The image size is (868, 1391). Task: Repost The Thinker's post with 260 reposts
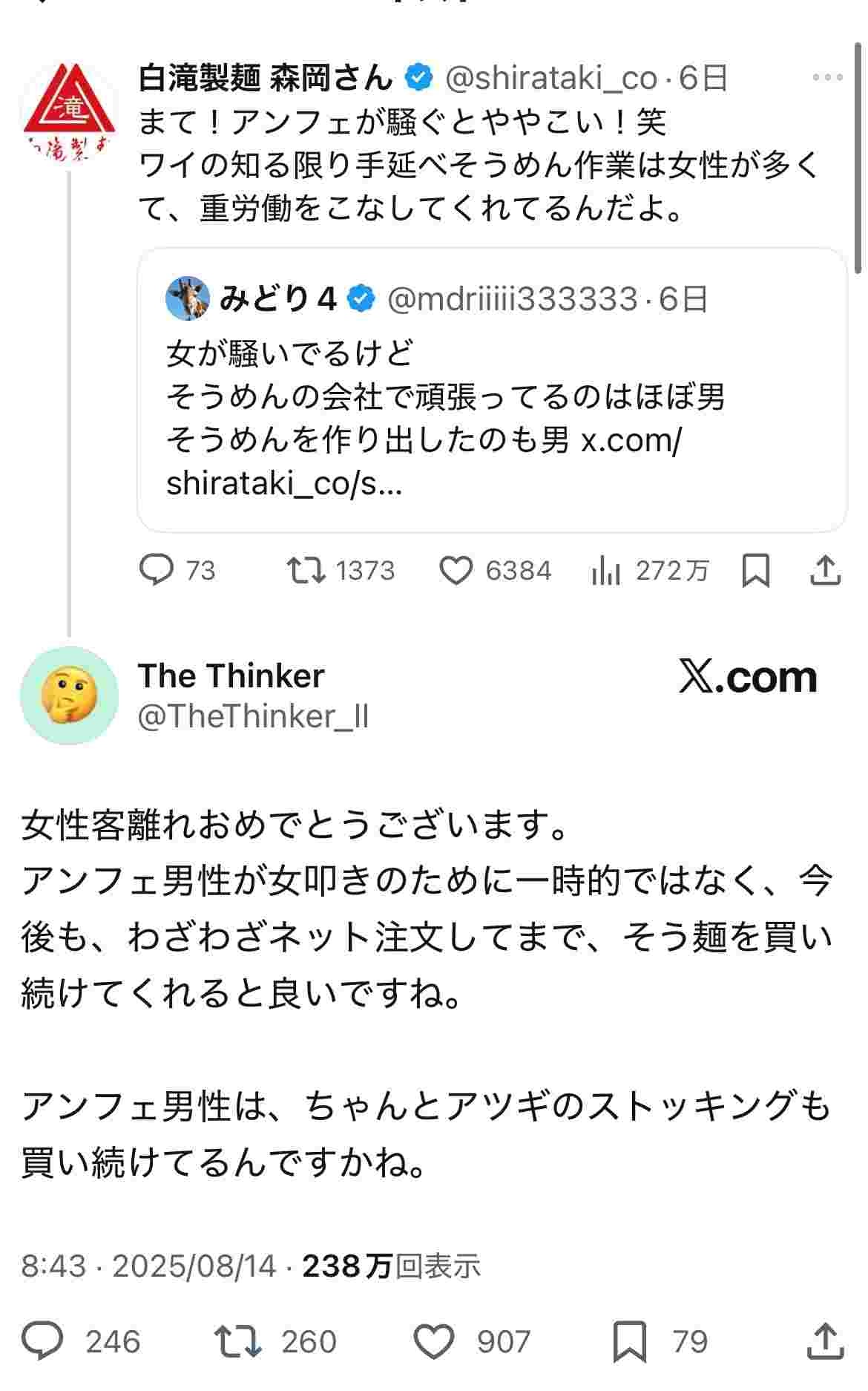pos(237,1341)
